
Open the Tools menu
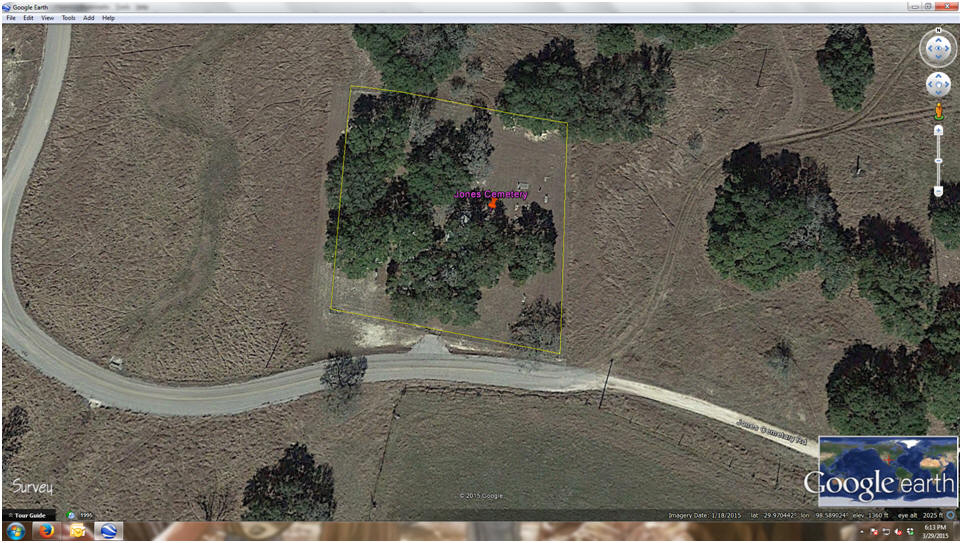pyautogui.click(x=68, y=18)
